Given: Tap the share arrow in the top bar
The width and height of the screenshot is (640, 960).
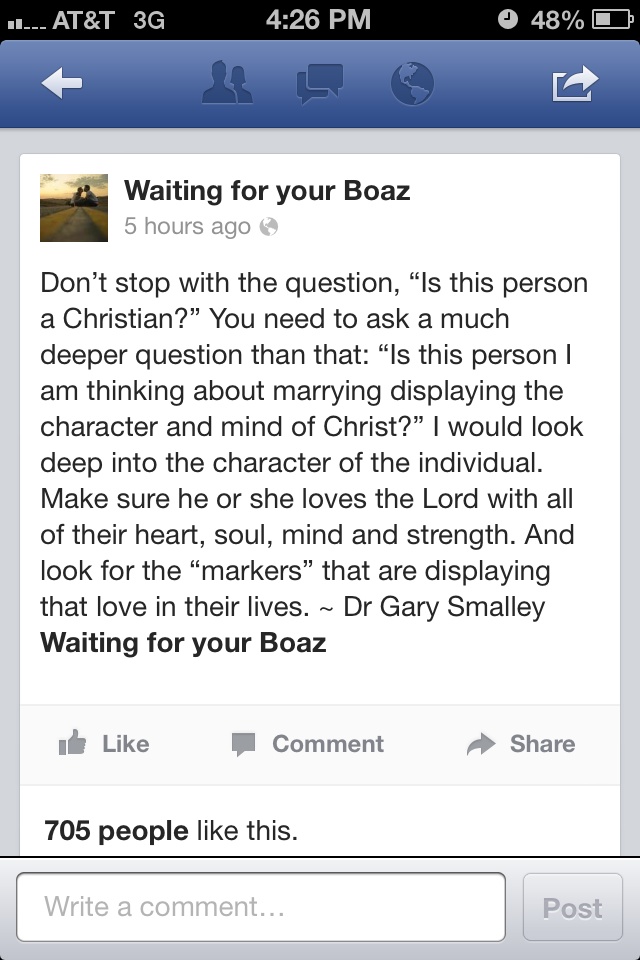Looking at the screenshot, I should 575,84.
